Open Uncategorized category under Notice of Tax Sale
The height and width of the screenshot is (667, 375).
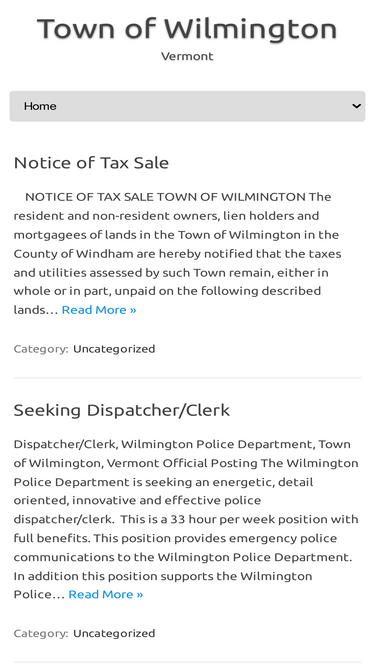point(114,349)
